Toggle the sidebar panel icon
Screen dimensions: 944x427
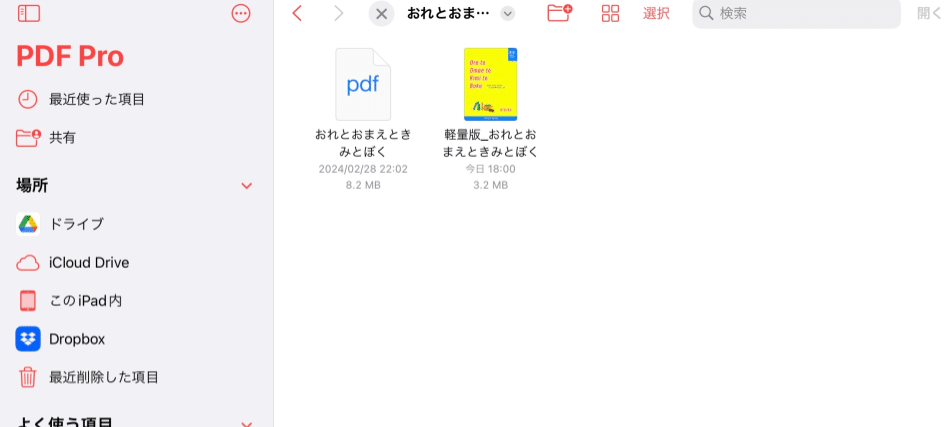(29, 14)
